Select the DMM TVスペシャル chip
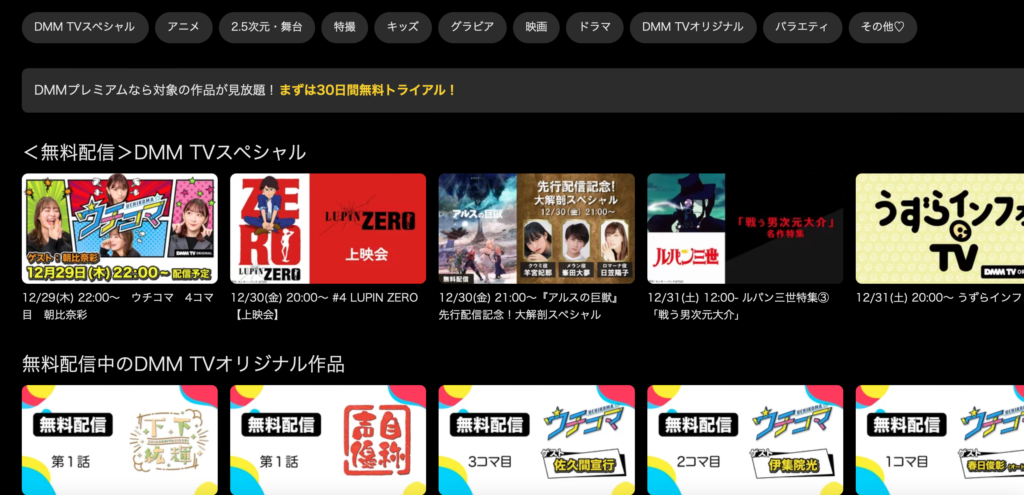The width and height of the screenshot is (1024, 495). click(84, 27)
